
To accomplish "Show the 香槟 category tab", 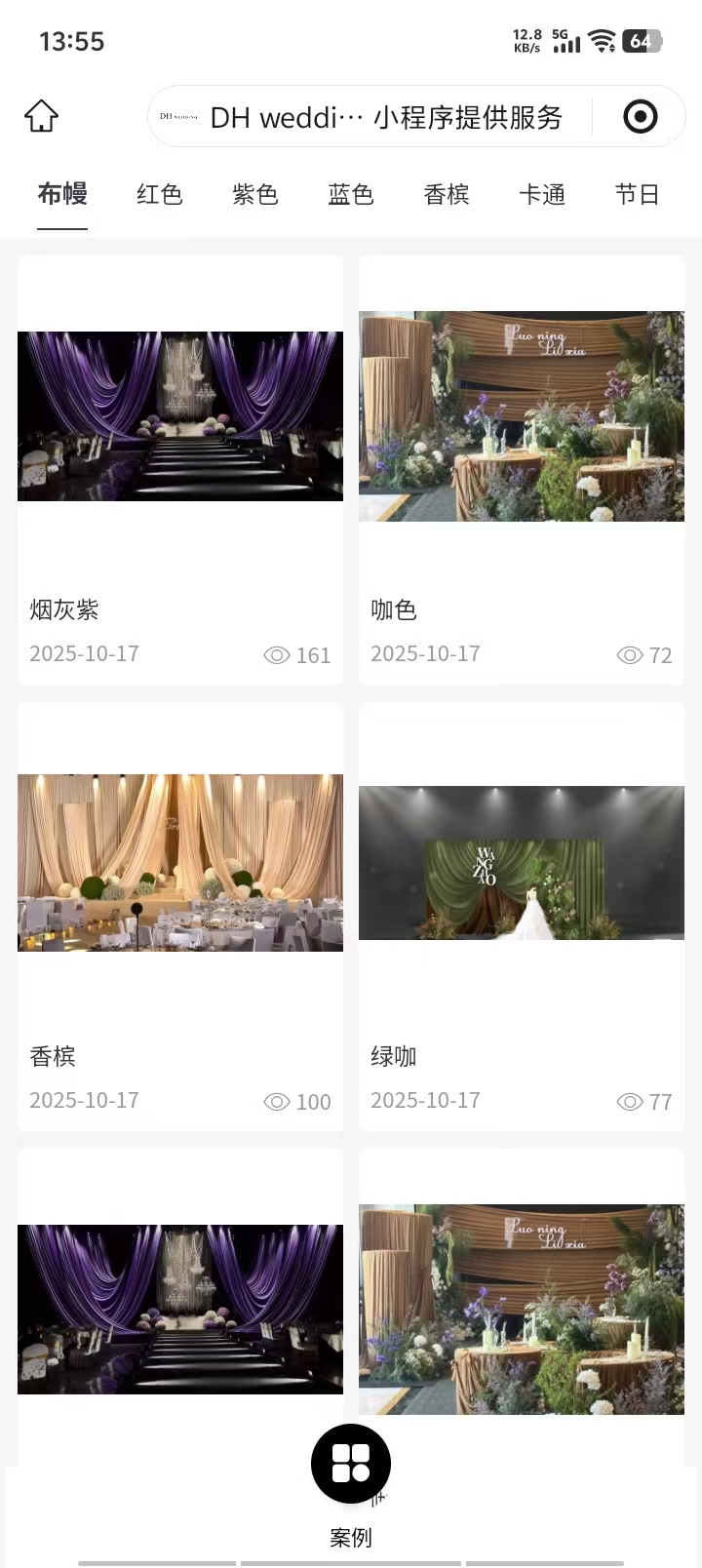I will click(x=446, y=194).
